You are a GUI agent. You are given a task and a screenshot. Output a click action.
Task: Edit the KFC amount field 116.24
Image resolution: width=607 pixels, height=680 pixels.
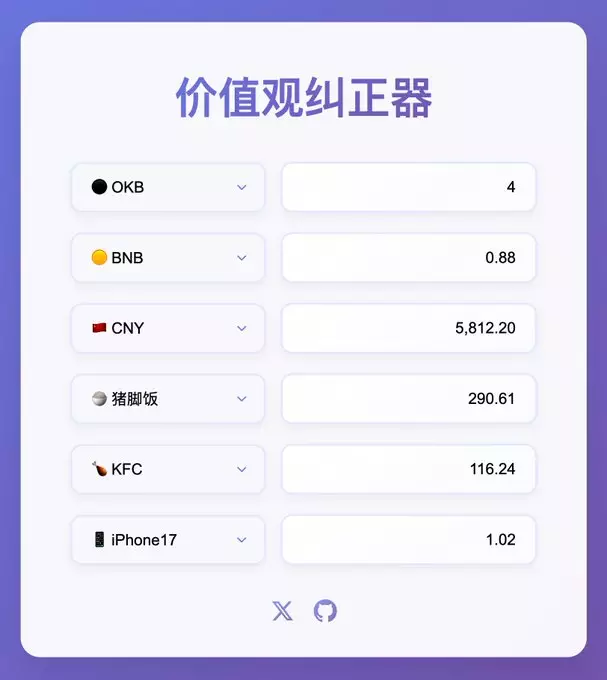click(x=408, y=469)
